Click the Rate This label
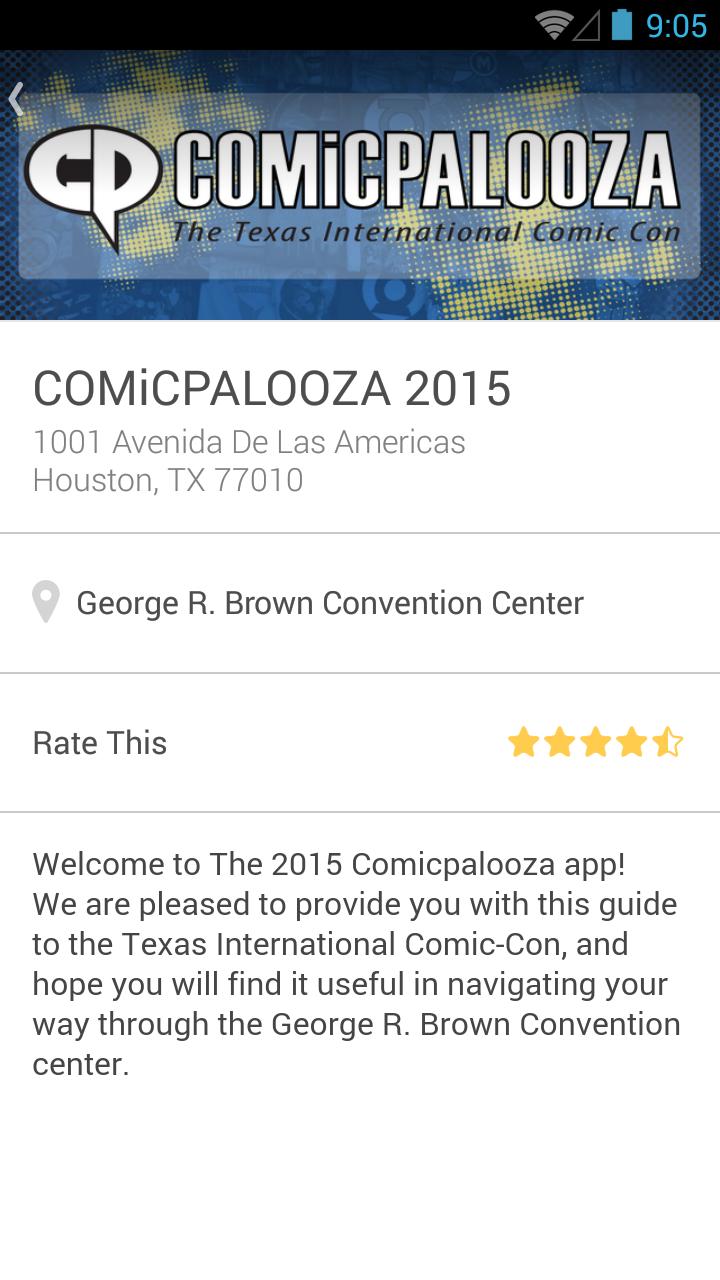Viewport: 720px width, 1280px height. click(99, 743)
